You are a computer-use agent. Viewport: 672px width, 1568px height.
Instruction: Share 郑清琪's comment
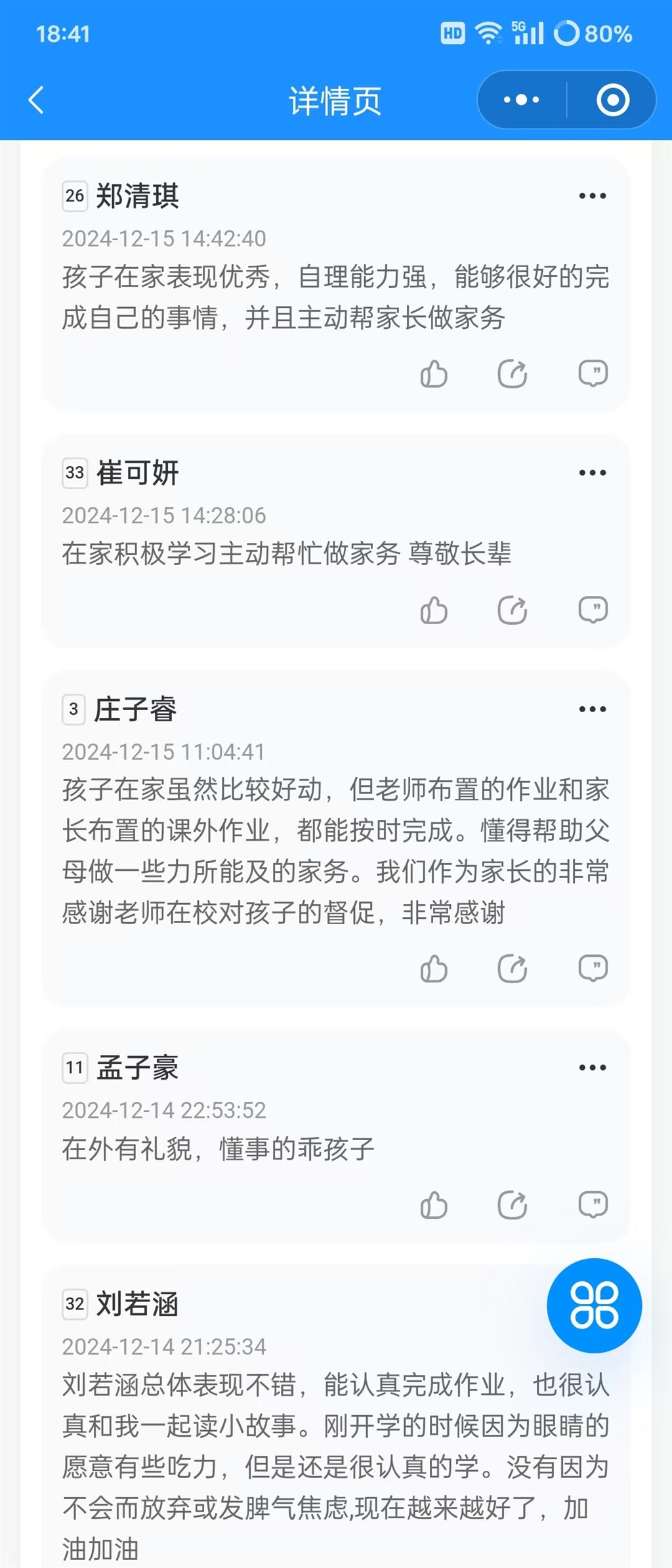pos(513,374)
